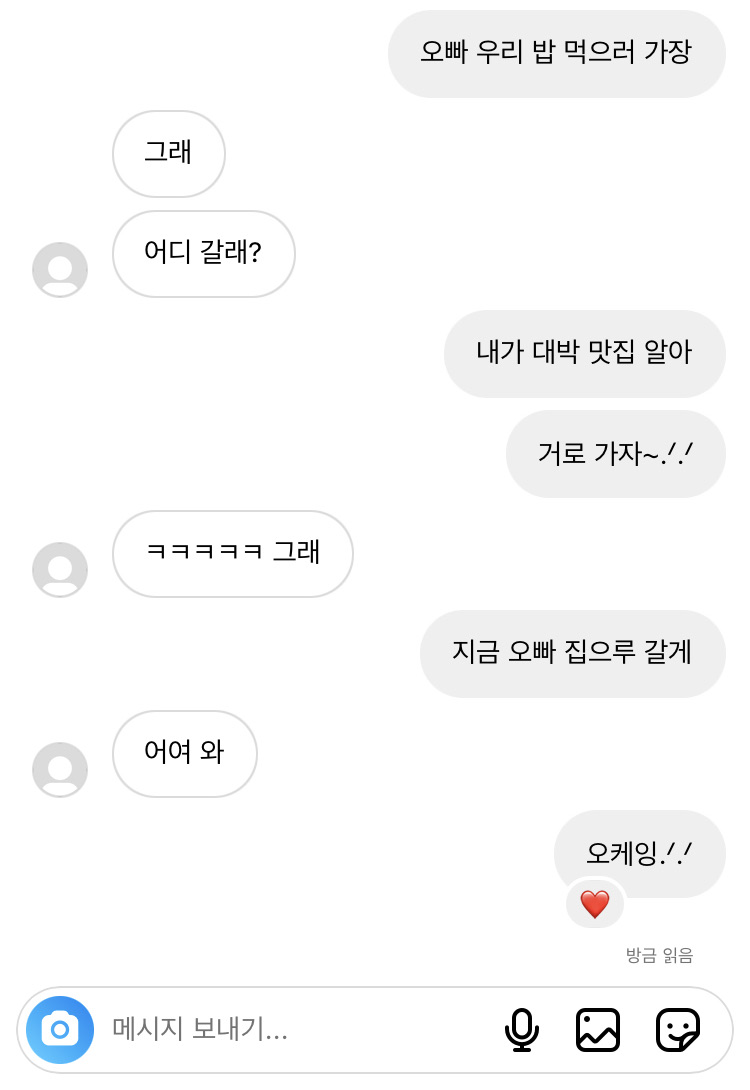Viewport: 750px width, 1090px height.
Task: Open the photo gallery picker icon
Action: tap(598, 1028)
